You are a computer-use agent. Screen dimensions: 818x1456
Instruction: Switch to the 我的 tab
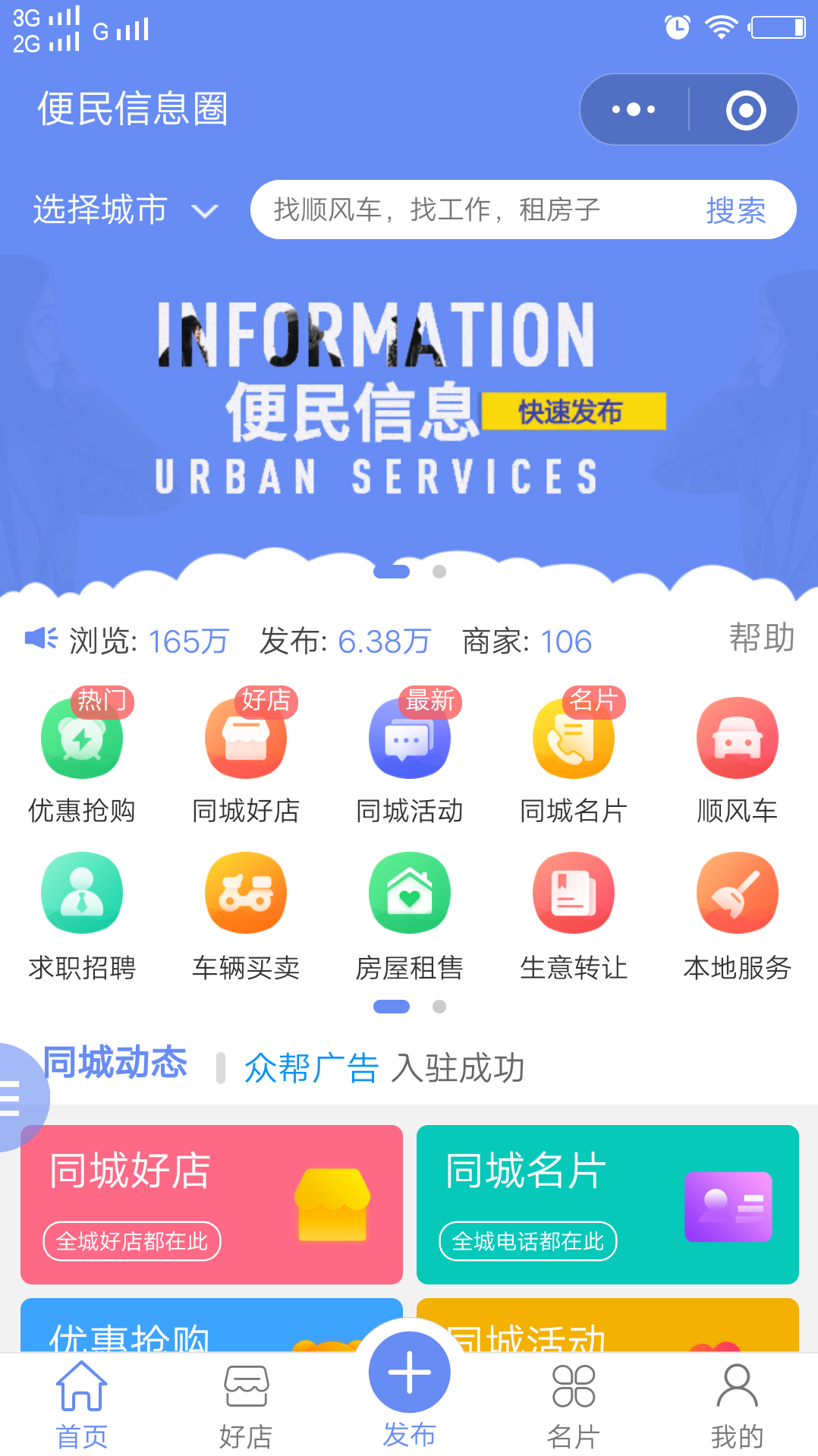(737, 1404)
